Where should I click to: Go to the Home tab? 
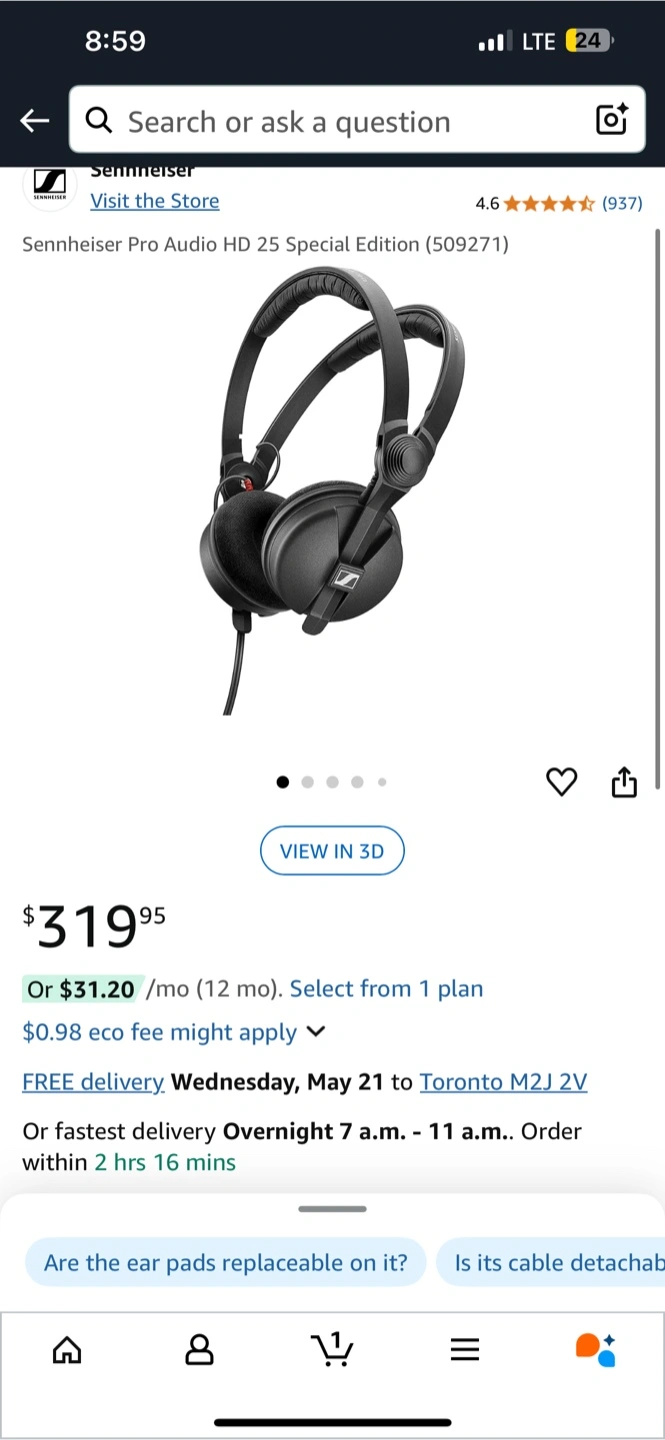click(x=67, y=1350)
